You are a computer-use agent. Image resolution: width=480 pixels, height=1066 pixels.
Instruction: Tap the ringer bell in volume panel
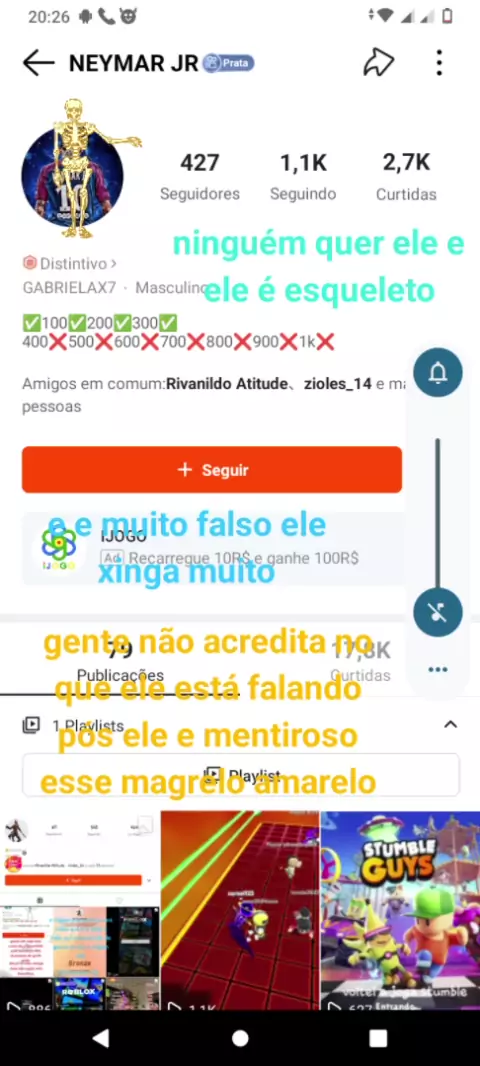[x=438, y=373]
